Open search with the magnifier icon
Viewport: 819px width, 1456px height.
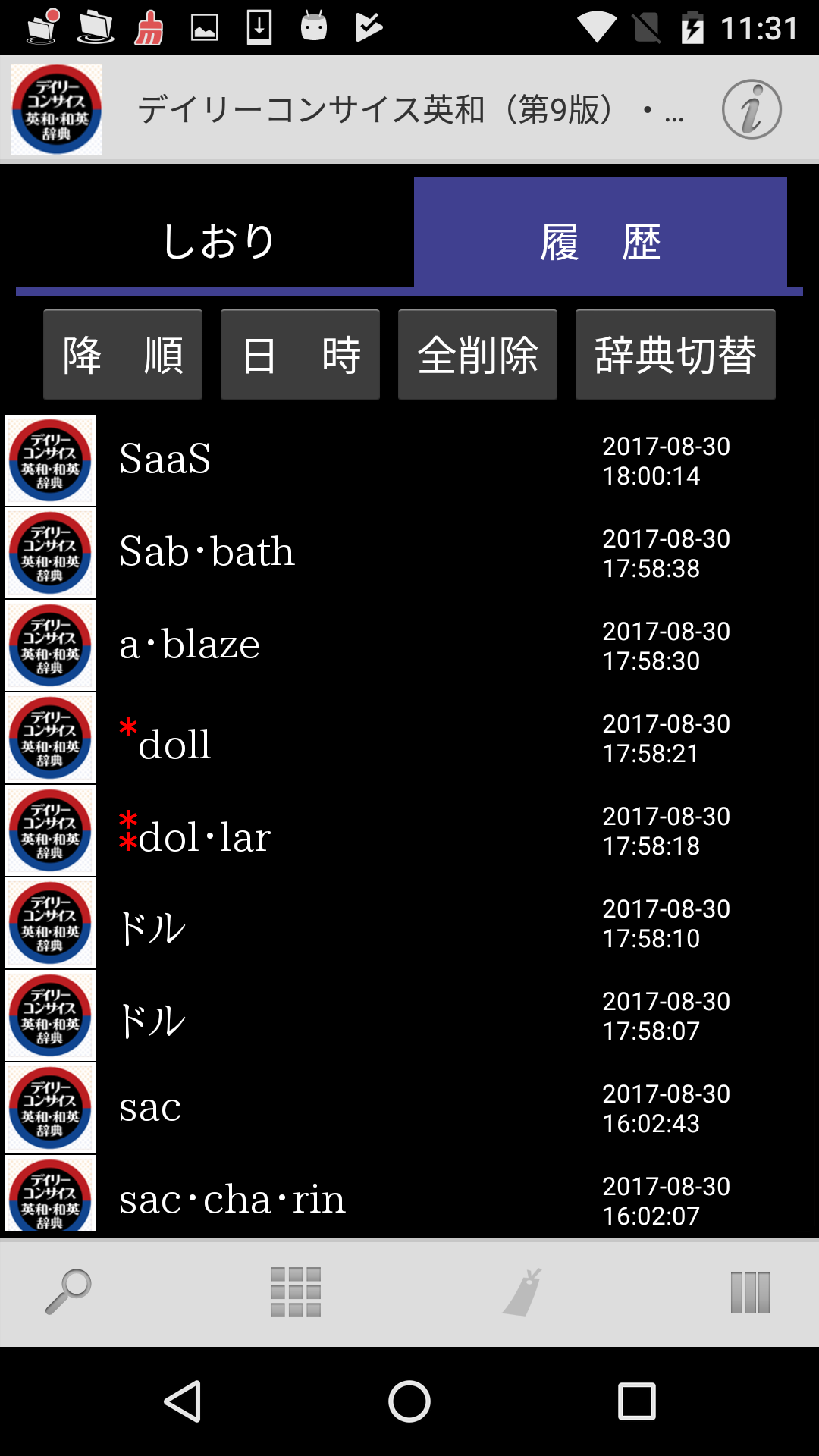(68, 1292)
